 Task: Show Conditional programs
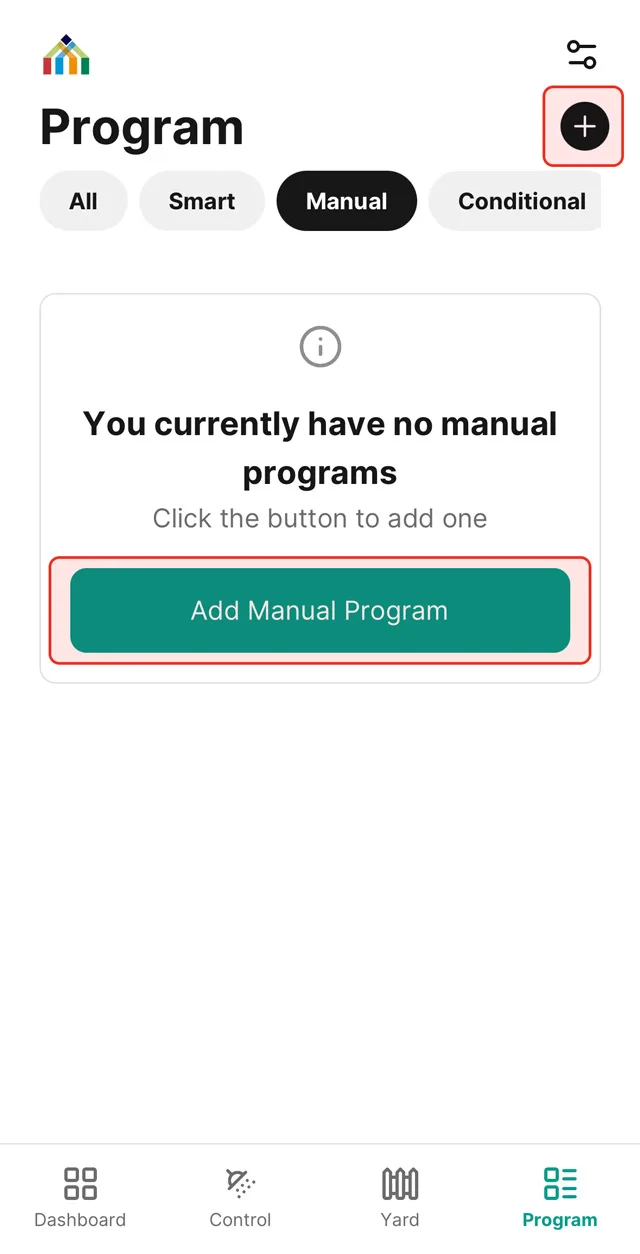coord(520,201)
